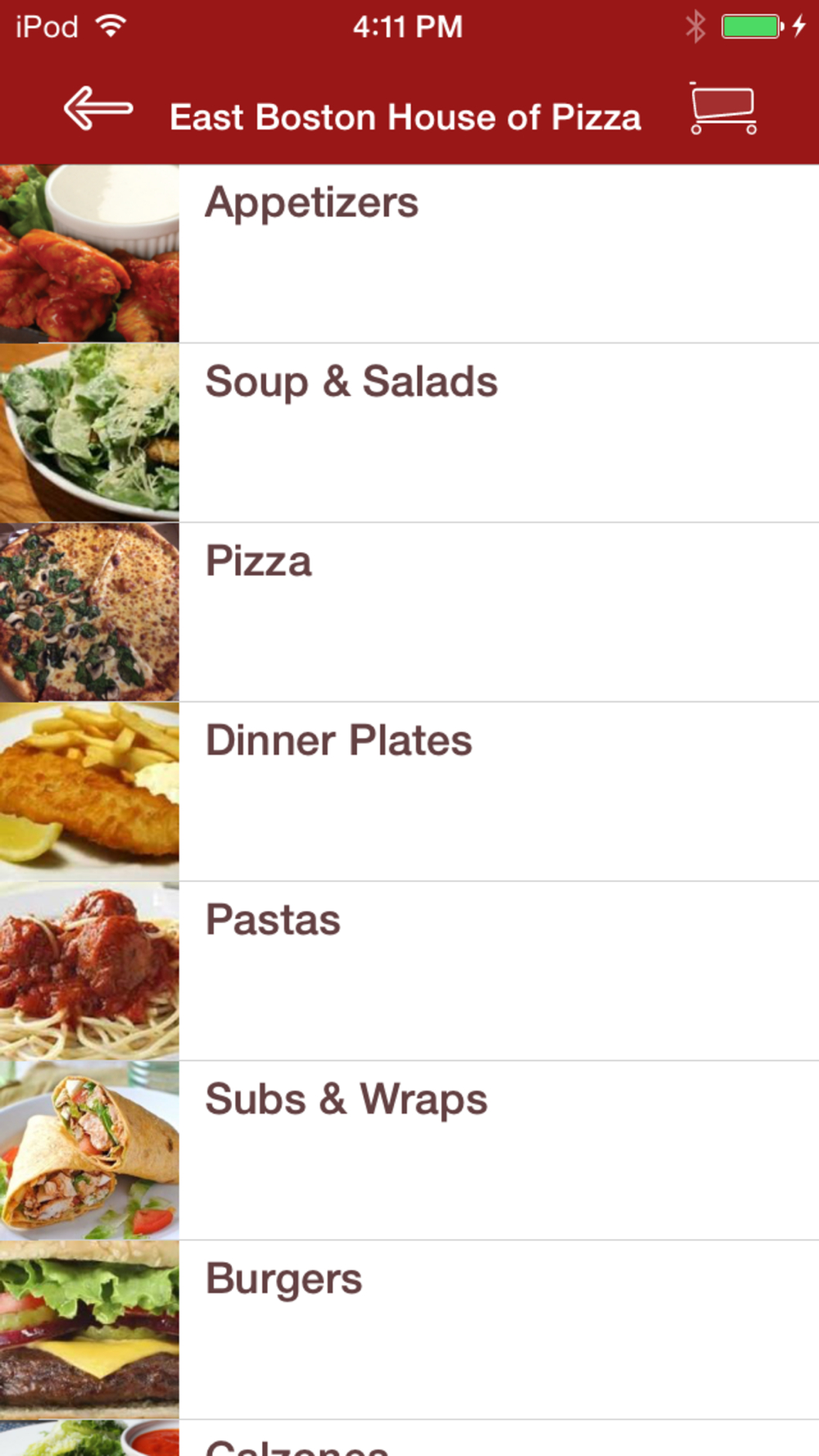Go back using the arrow icon
819x1456 pixels.
pos(98,109)
